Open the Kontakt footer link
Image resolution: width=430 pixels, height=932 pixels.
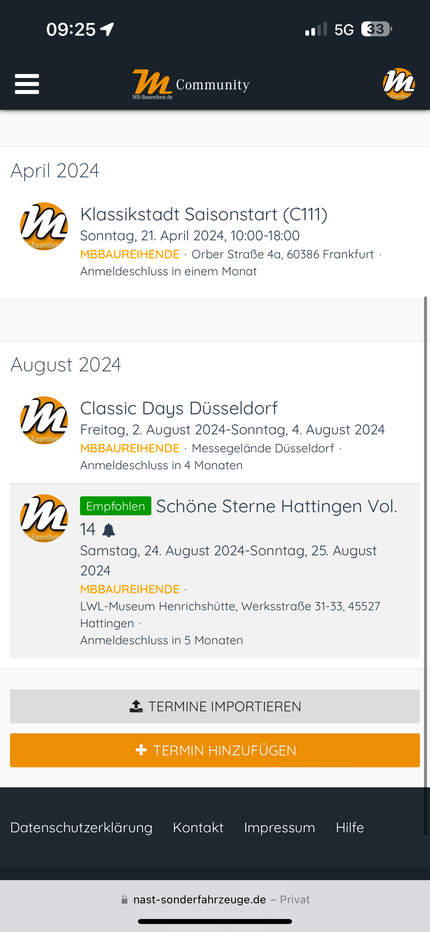pos(198,827)
